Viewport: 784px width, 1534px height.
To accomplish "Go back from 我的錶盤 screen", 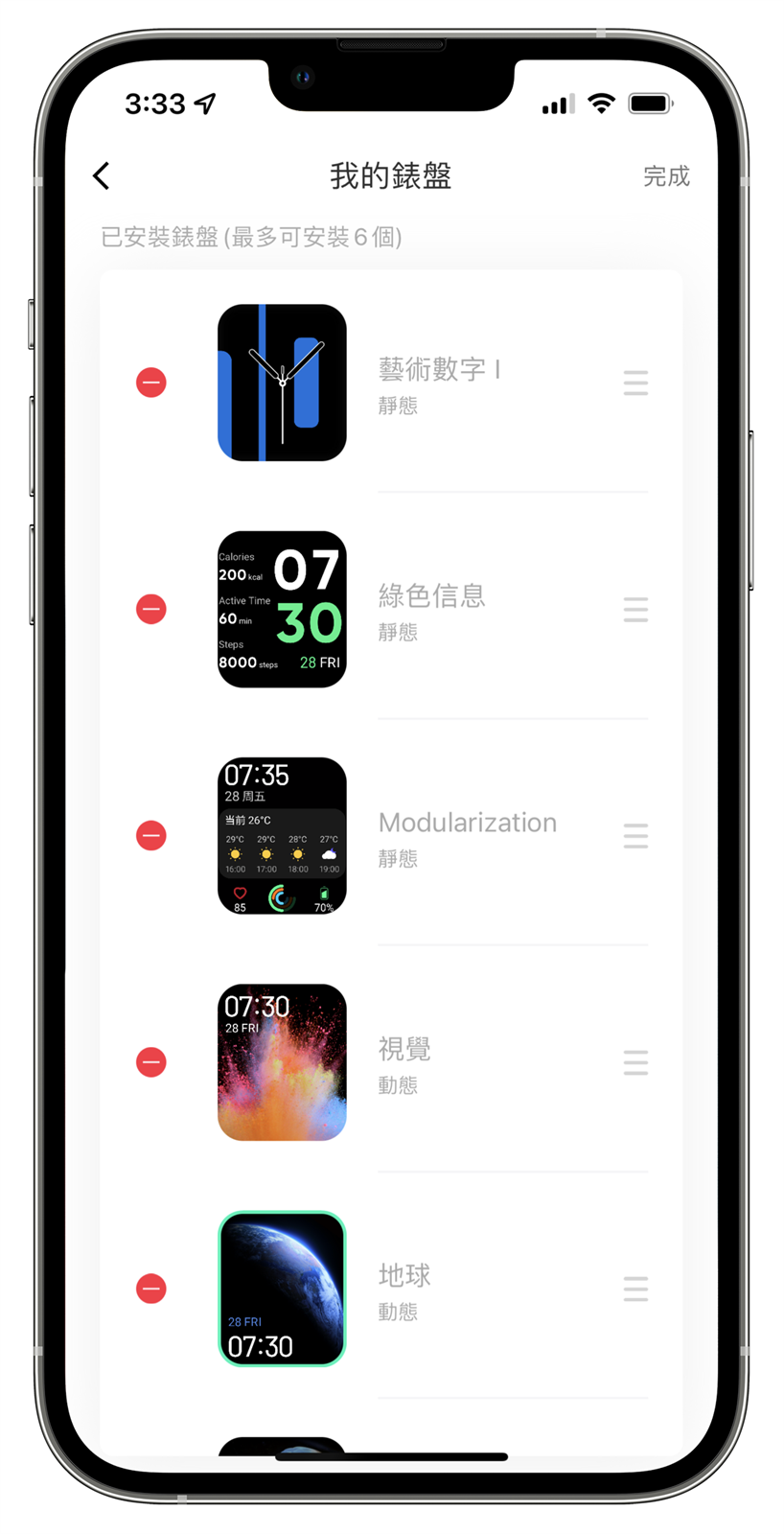I will [x=102, y=175].
